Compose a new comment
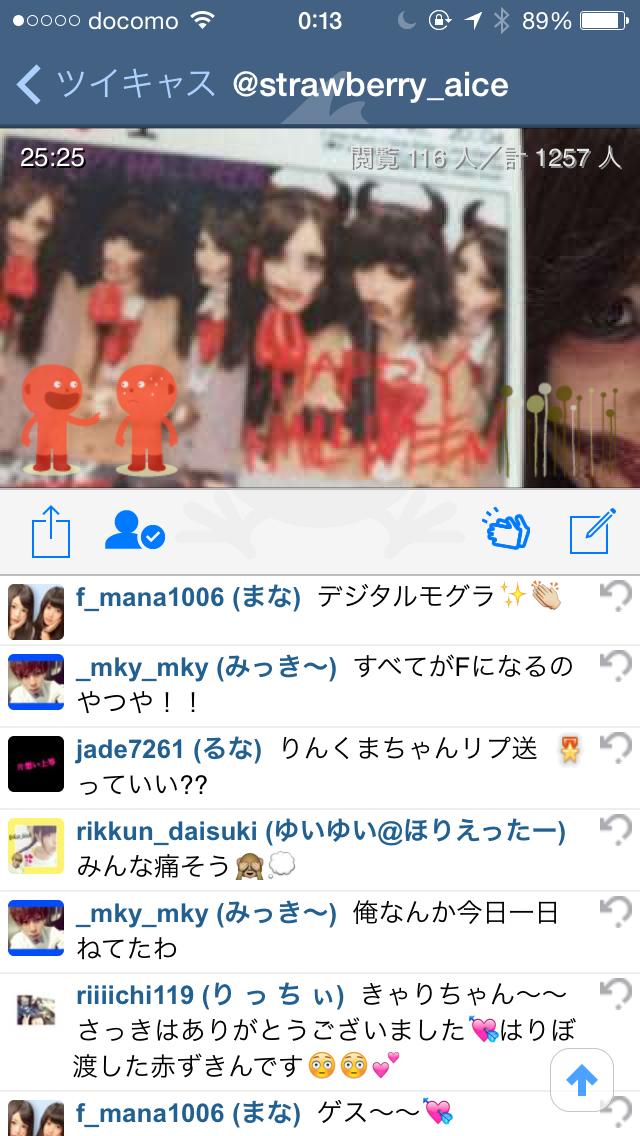The height and width of the screenshot is (1136, 640). (x=590, y=532)
